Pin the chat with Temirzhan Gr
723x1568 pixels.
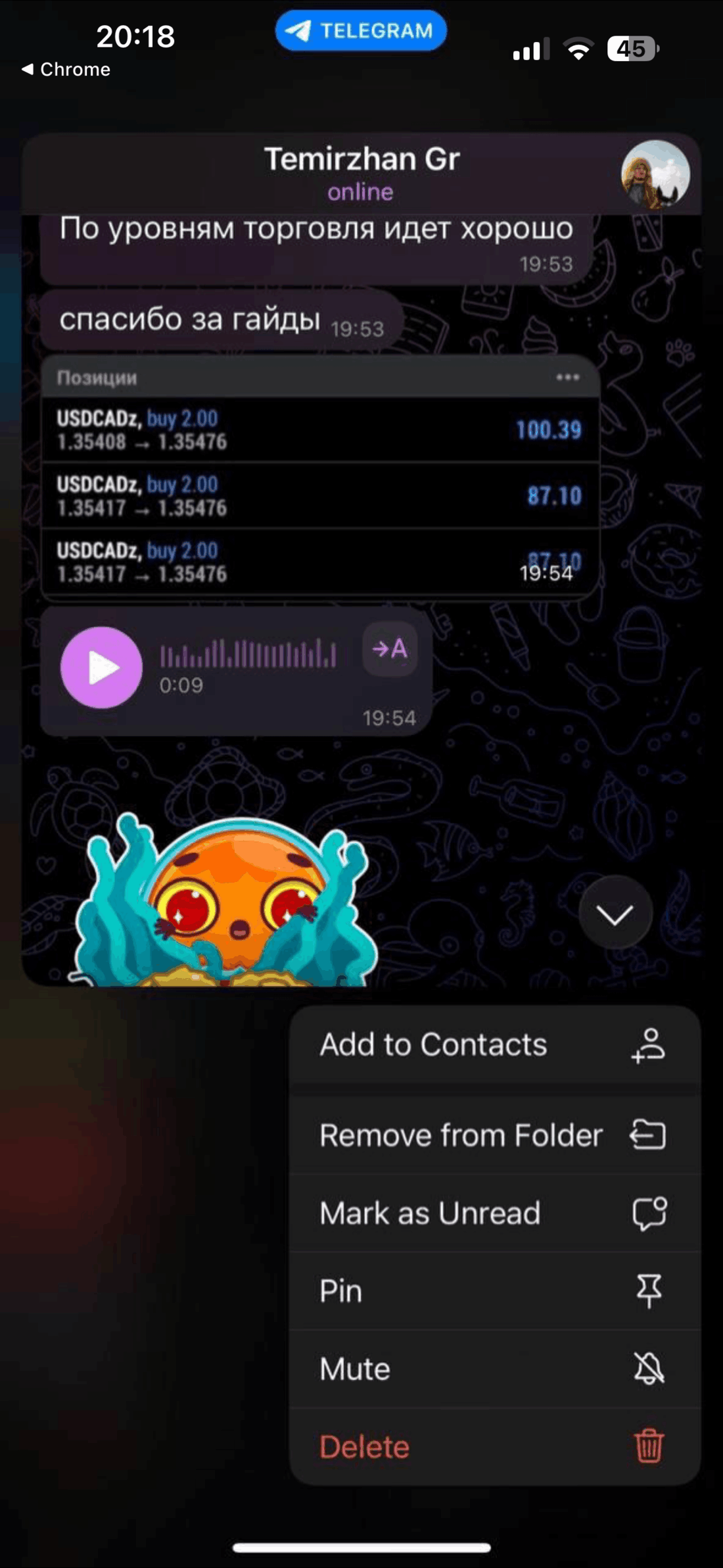(x=494, y=1291)
